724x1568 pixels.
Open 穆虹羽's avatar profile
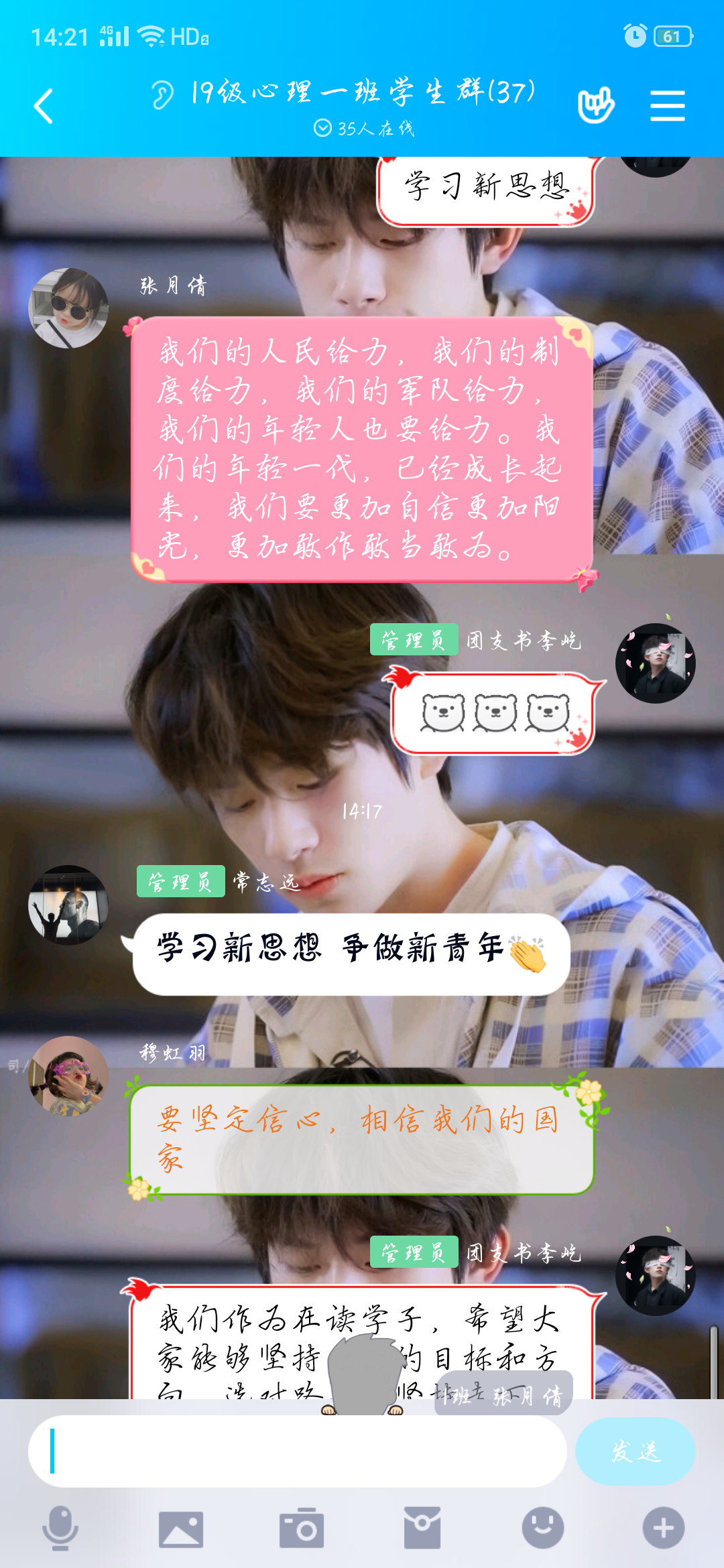(68, 1075)
